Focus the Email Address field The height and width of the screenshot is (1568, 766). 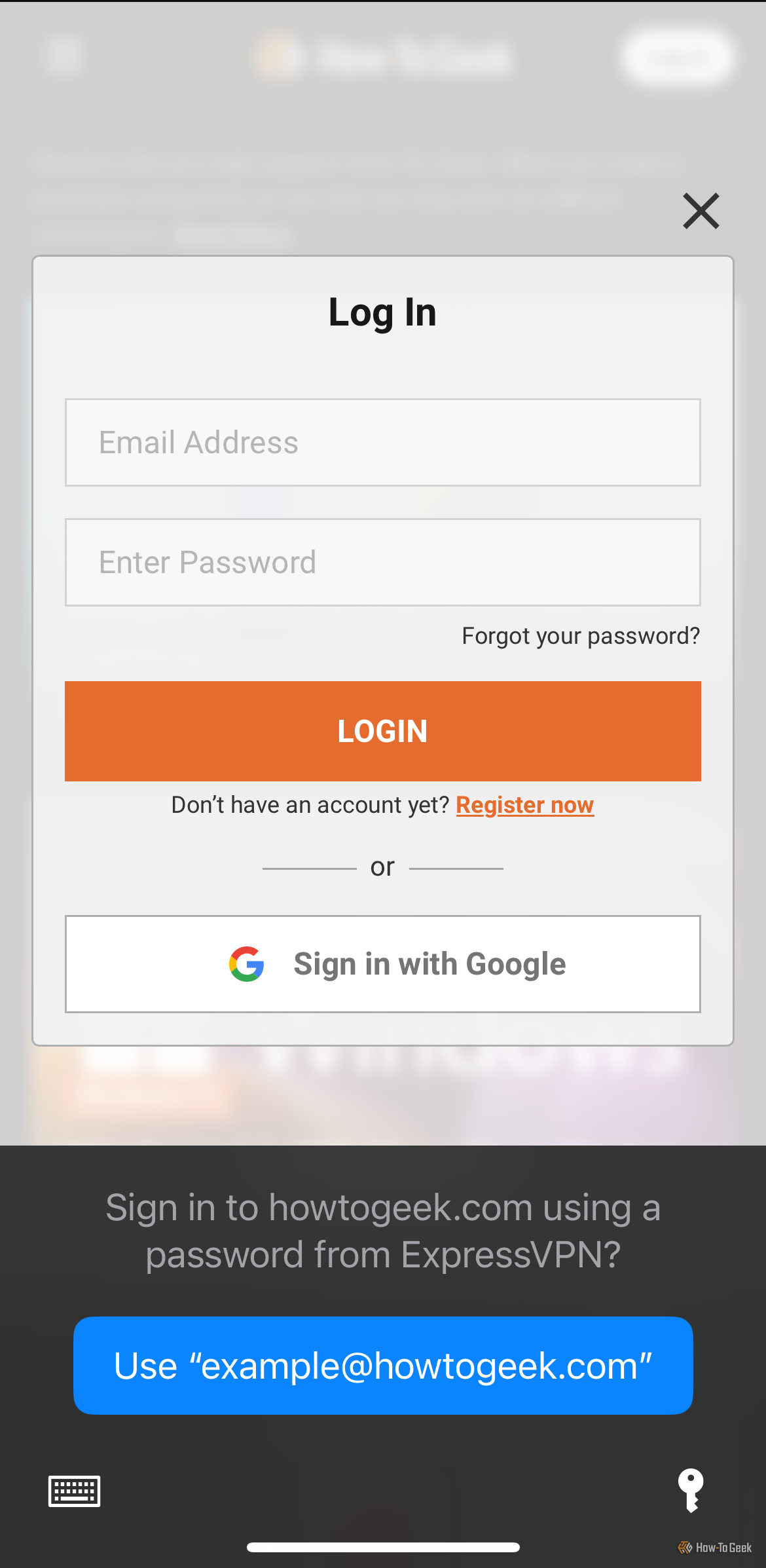383,442
